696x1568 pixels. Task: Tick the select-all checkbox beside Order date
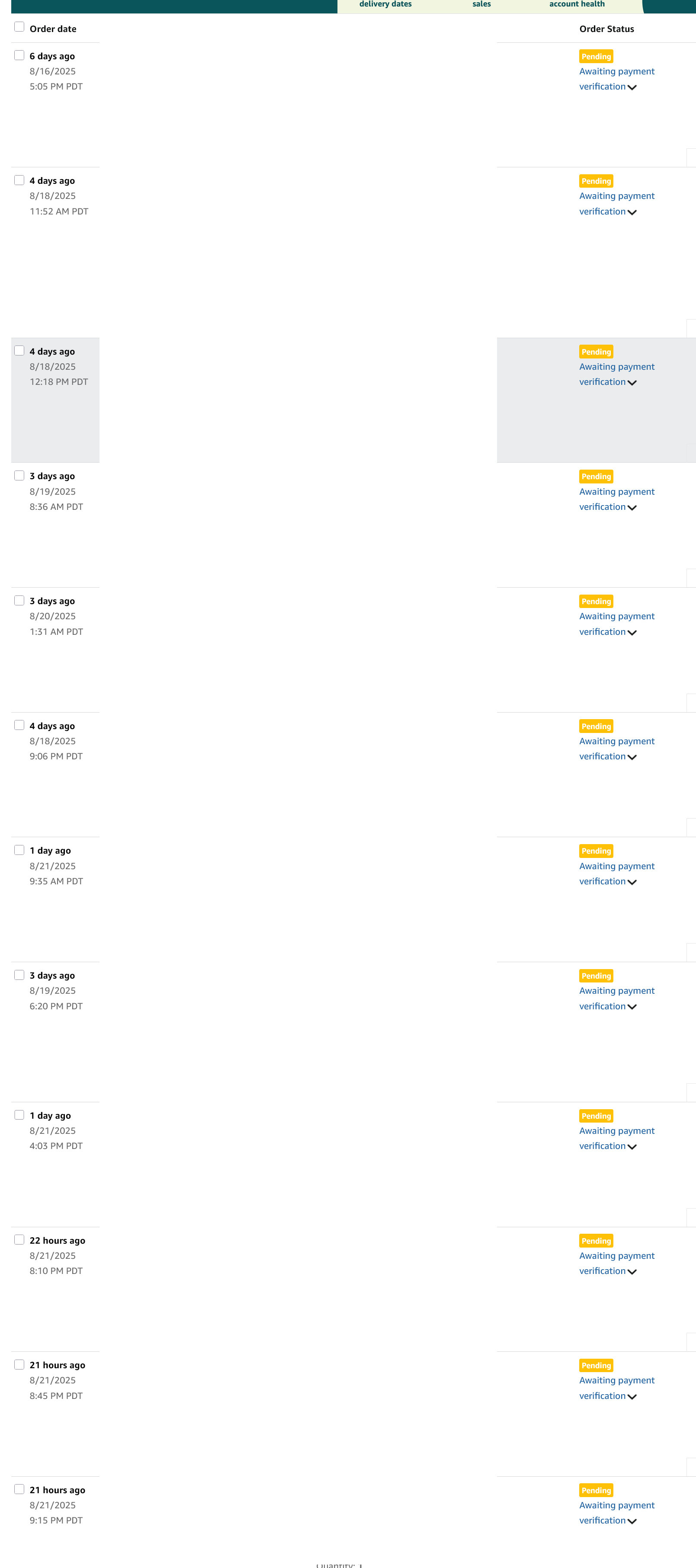click(19, 27)
